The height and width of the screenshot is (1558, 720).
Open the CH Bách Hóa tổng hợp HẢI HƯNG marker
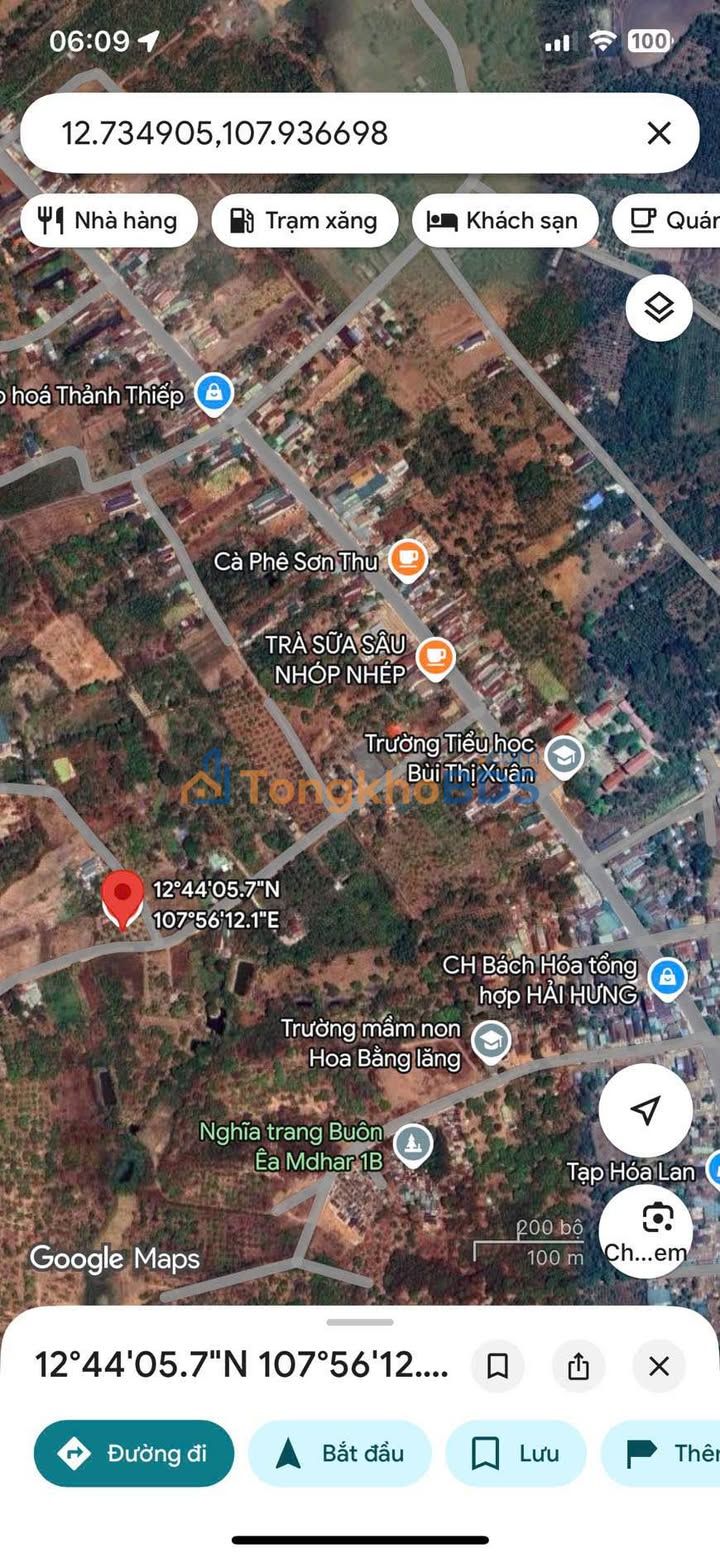[667, 977]
